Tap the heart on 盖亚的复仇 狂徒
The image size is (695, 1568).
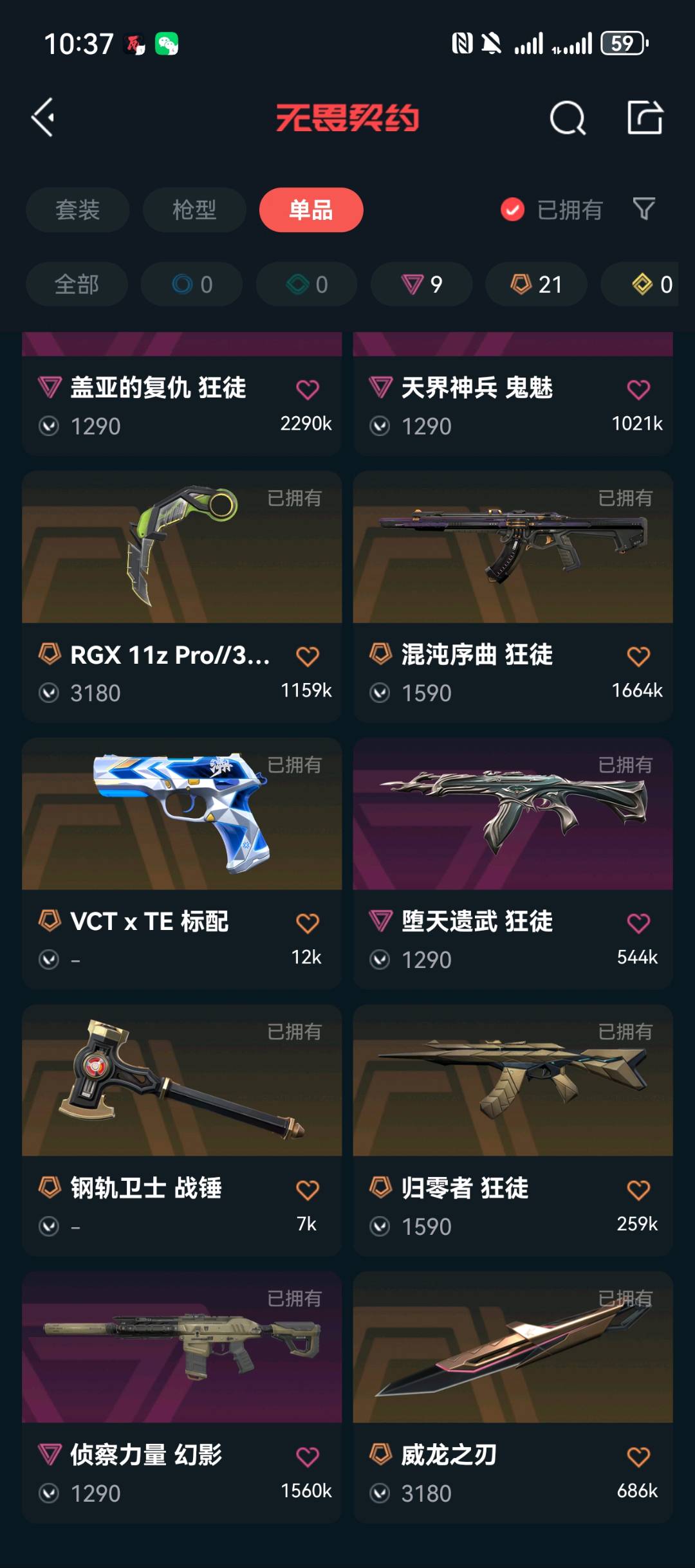[307, 389]
